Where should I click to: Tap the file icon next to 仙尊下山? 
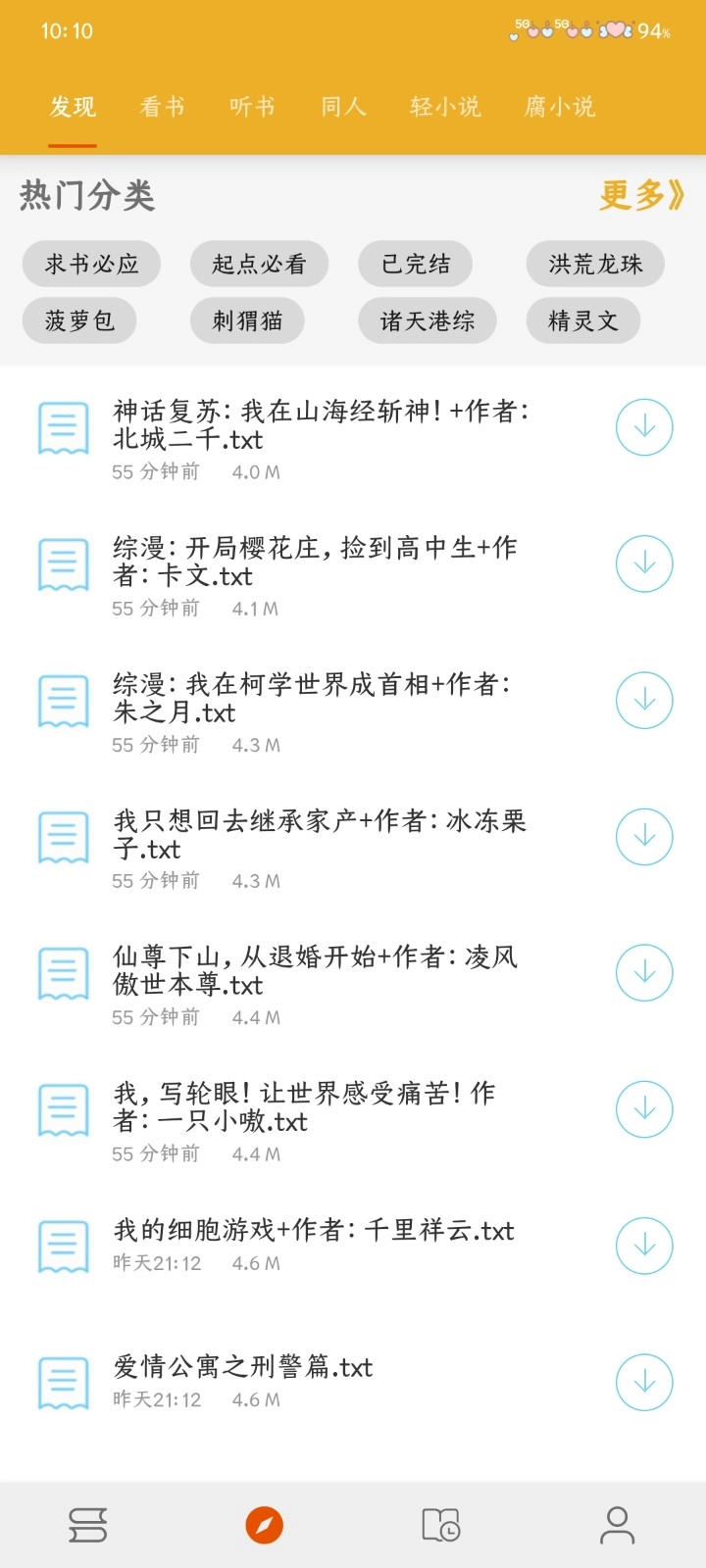click(62, 972)
